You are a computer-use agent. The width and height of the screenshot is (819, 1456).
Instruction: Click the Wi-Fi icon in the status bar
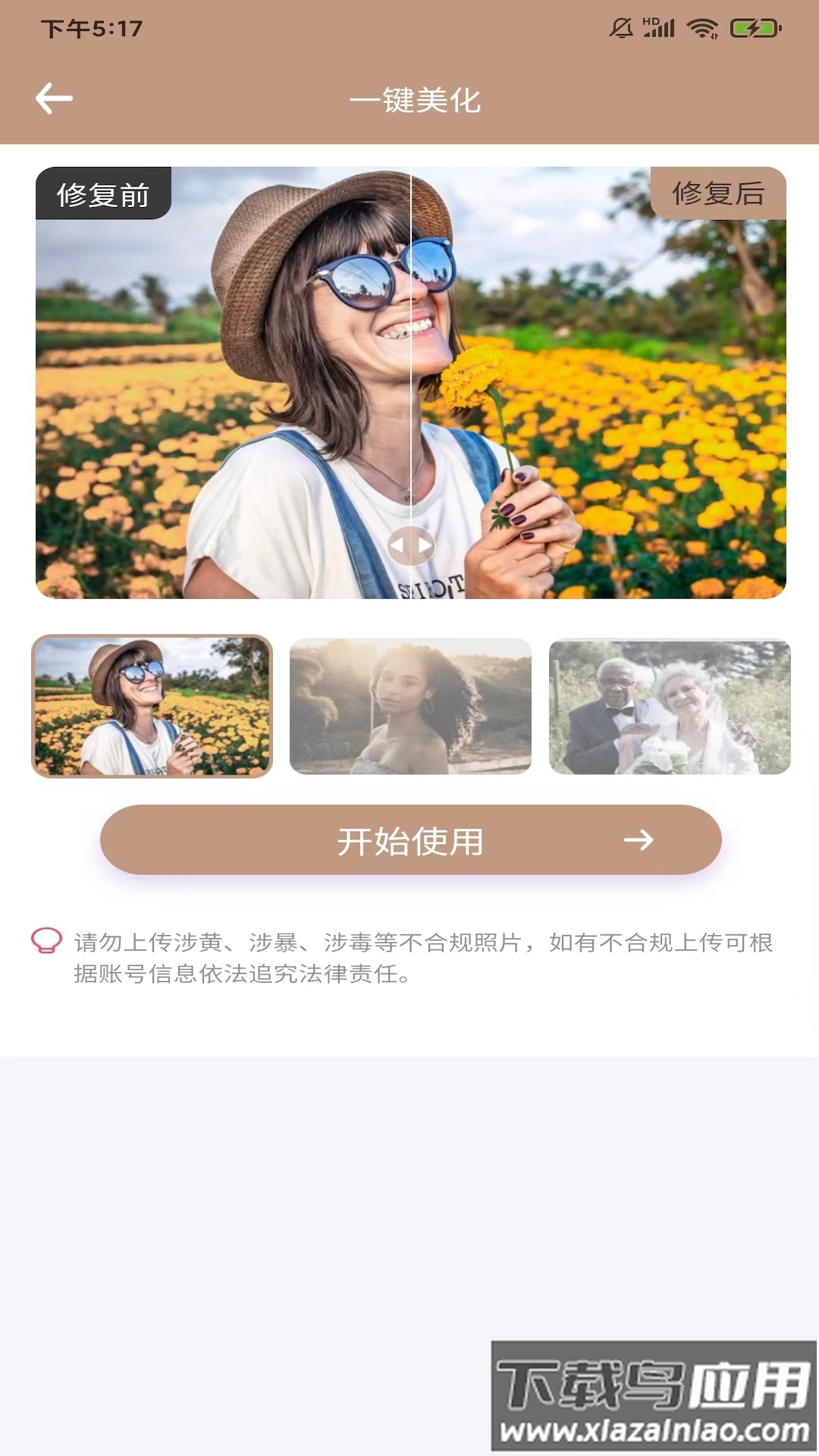701,27
